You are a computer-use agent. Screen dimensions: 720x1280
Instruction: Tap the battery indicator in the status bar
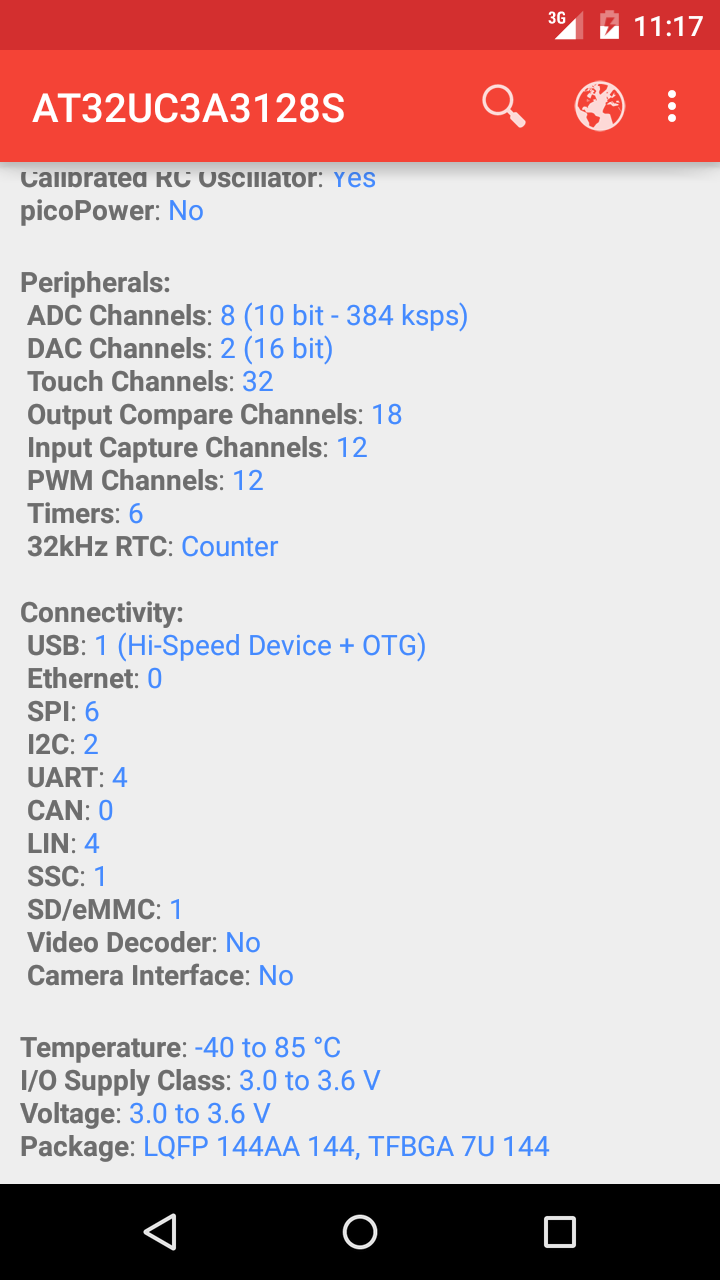610,25
